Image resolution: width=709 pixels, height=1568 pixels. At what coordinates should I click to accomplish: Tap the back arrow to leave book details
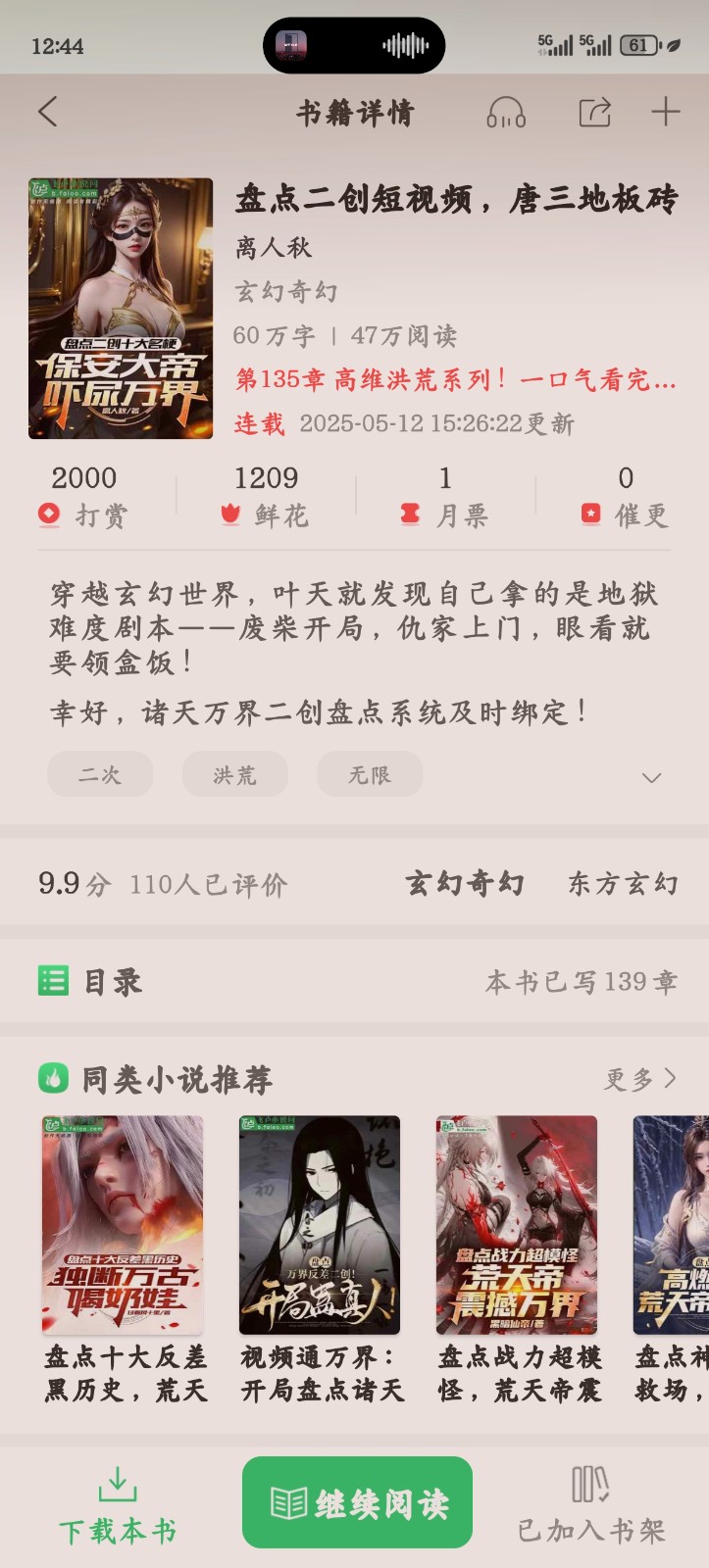click(x=46, y=112)
